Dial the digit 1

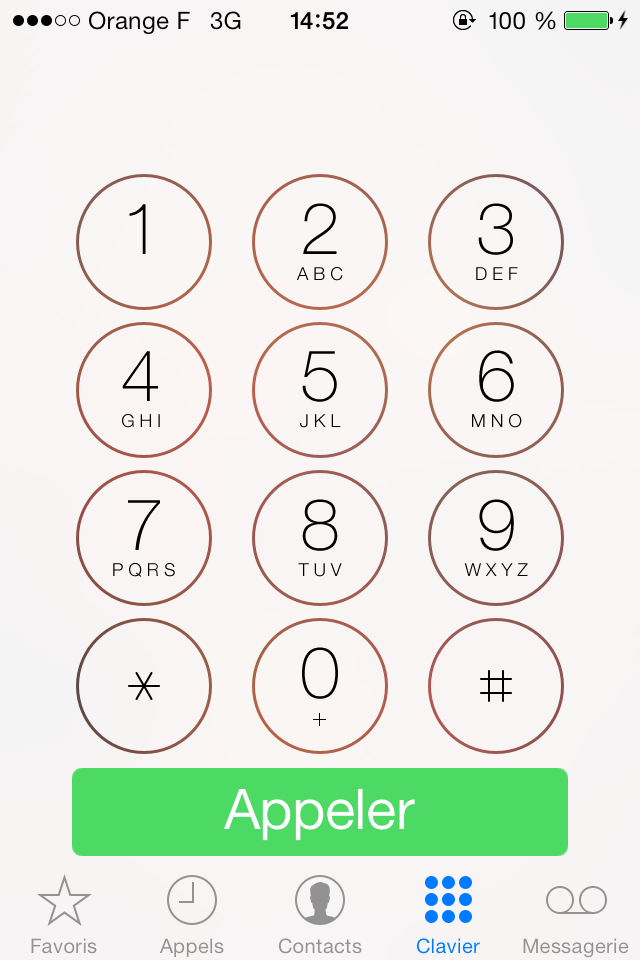pyautogui.click(x=144, y=242)
